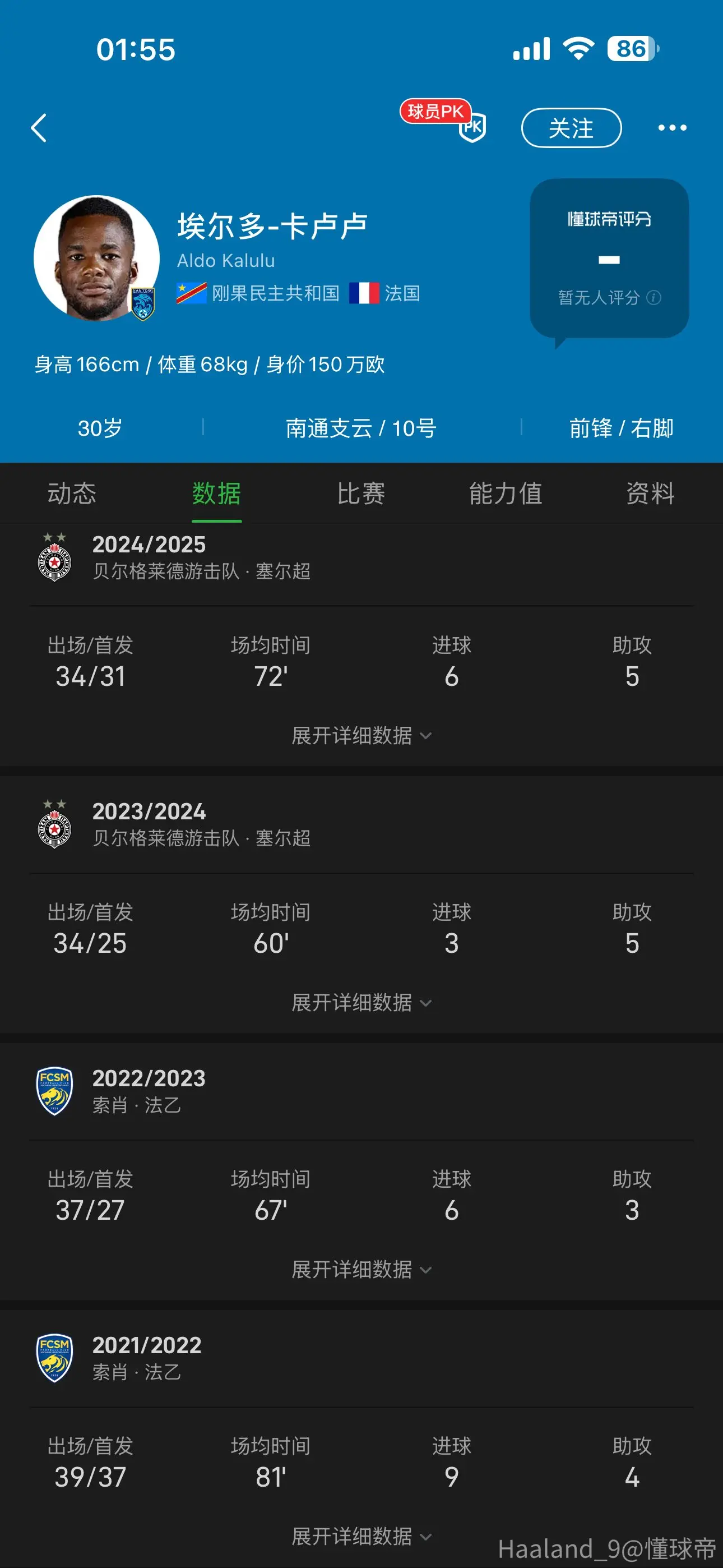
Task: Select the 数据 tab
Action: pyautogui.click(x=217, y=493)
